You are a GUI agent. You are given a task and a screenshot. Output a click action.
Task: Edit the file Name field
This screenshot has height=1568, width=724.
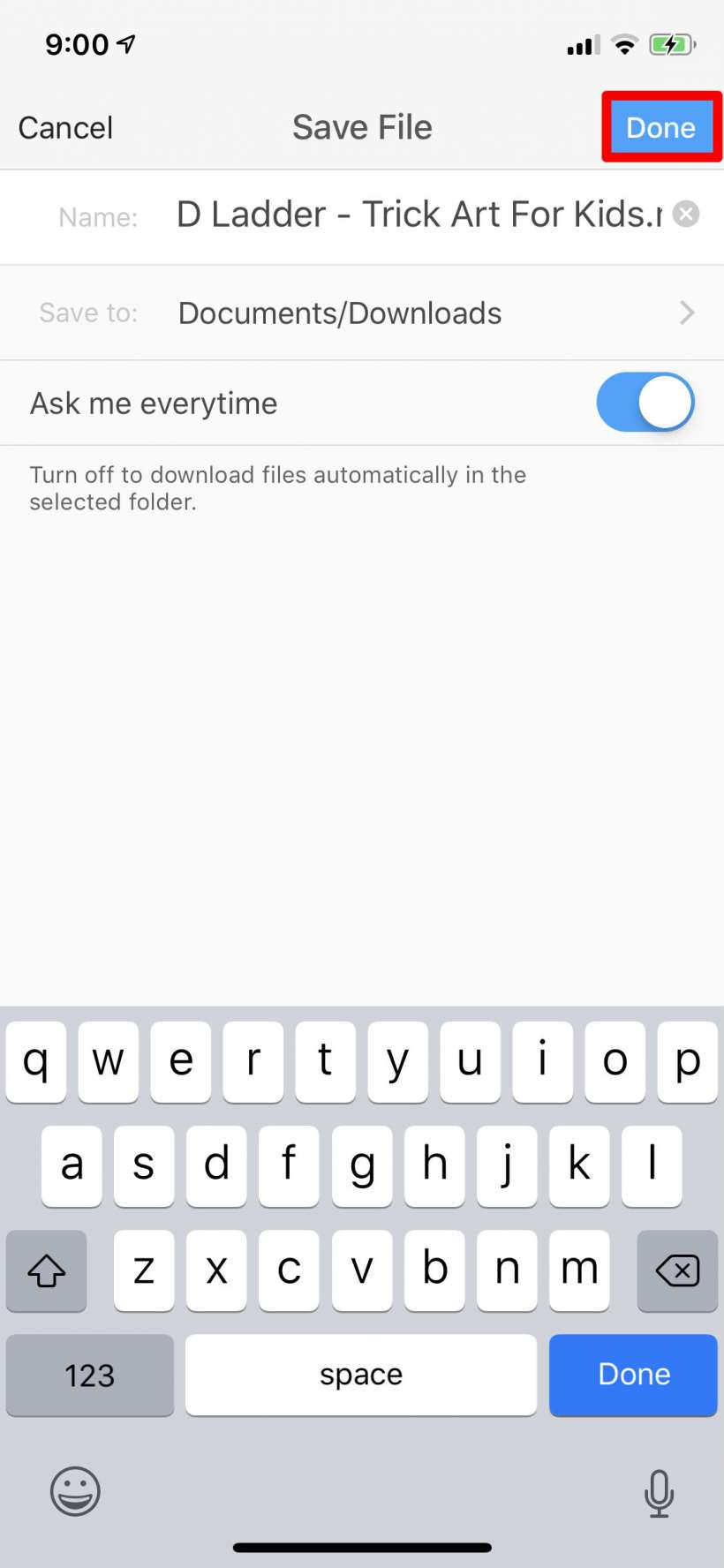point(419,215)
